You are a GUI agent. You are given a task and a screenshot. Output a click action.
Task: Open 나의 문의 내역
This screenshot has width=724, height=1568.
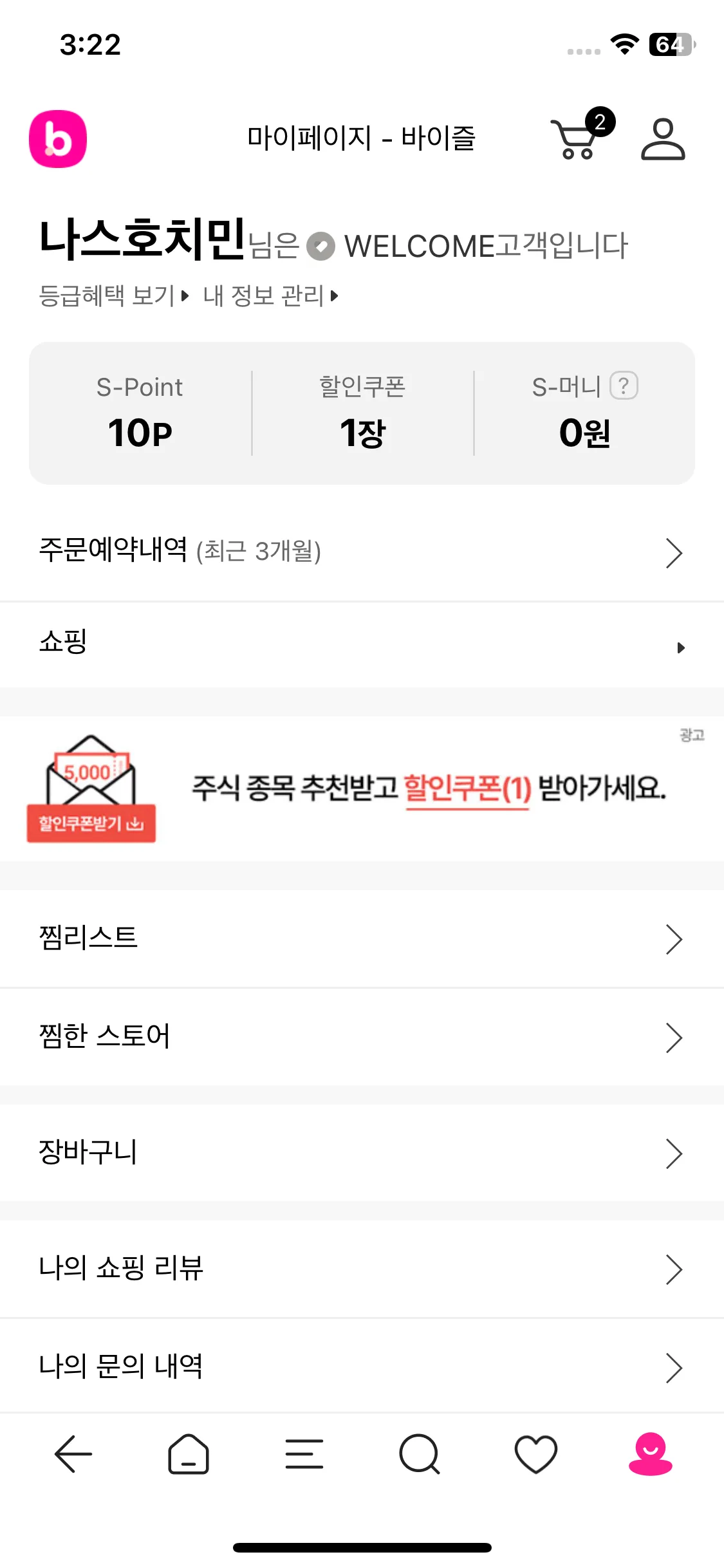[674, 1367]
